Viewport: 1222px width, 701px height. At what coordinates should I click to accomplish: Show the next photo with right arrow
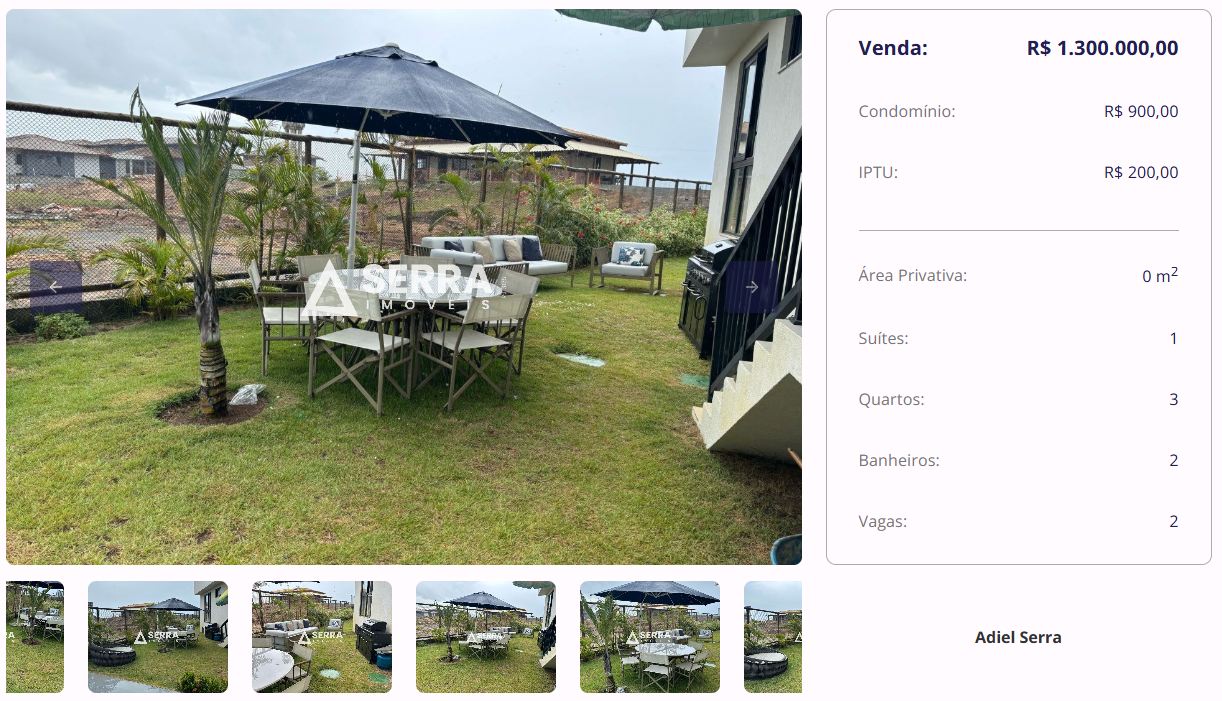751,287
